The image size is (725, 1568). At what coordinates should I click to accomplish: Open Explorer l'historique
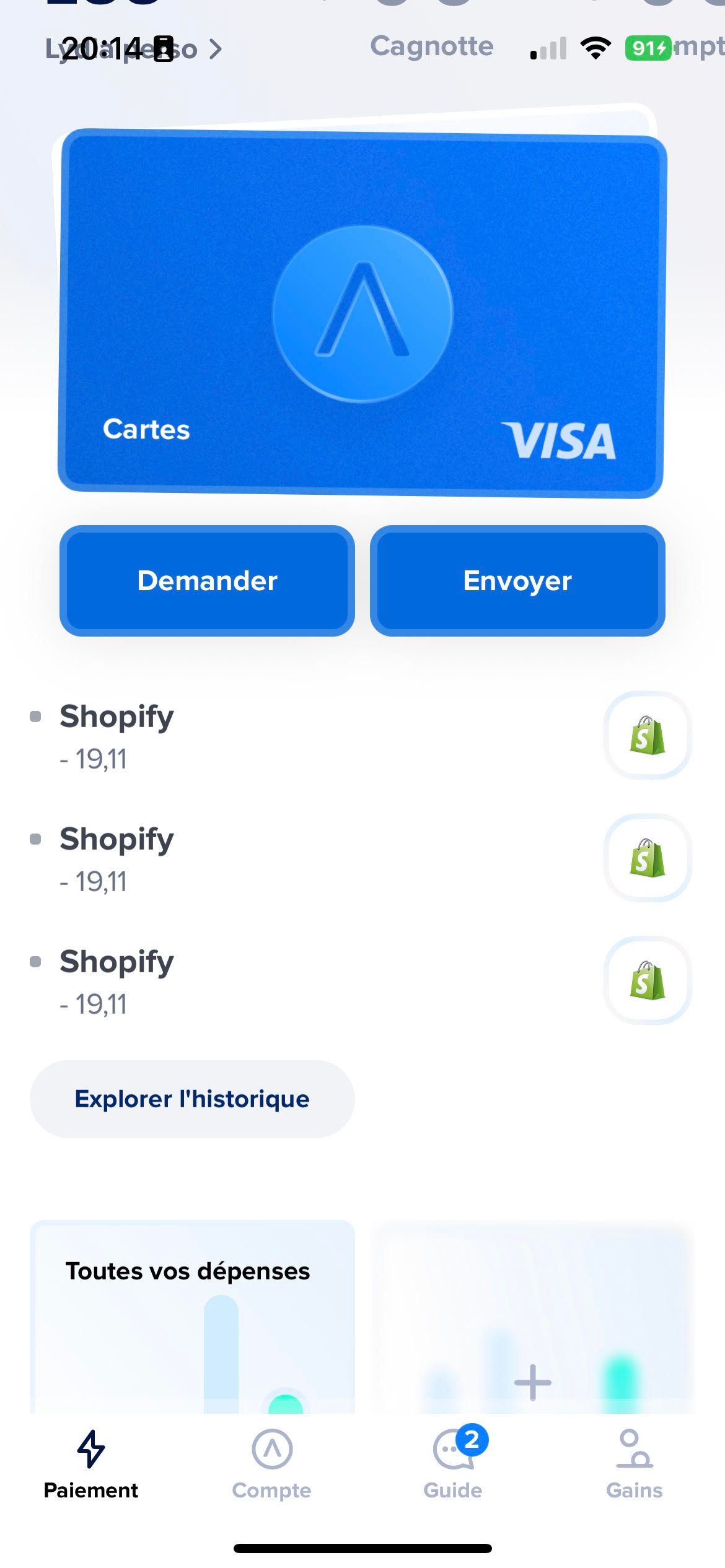tap(192, 1099)
